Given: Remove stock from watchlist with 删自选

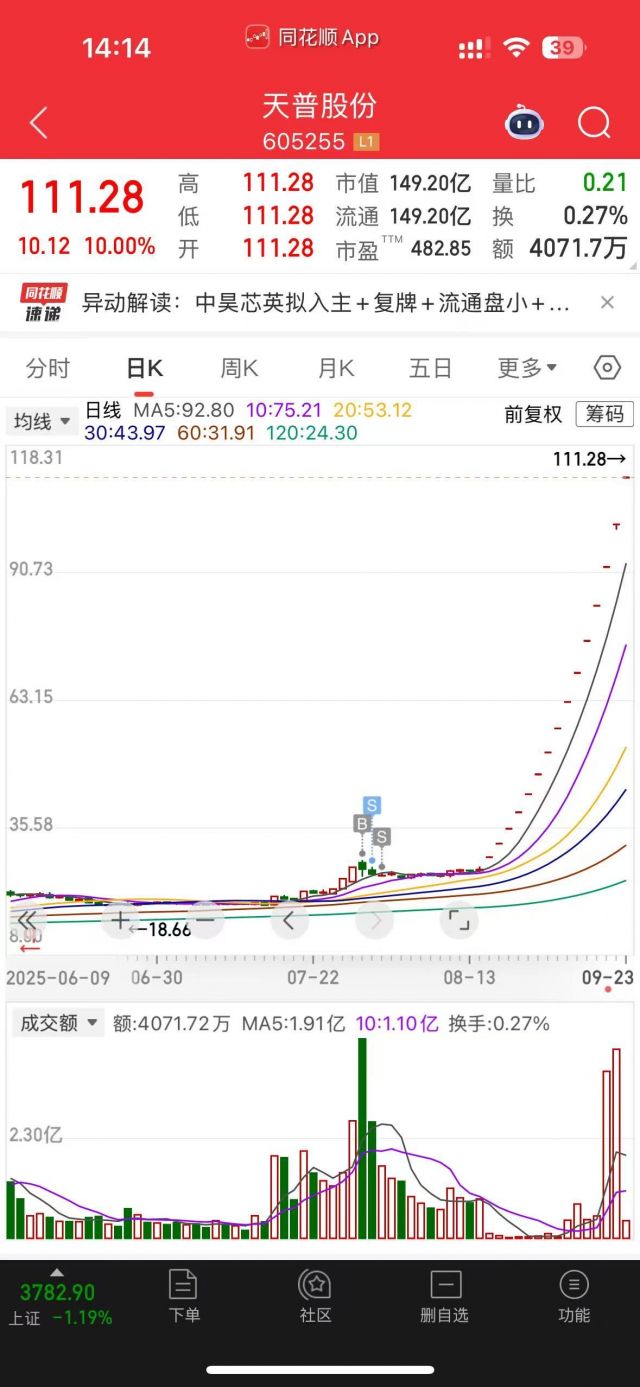Looking at the screenshot, I should click(444, 1296).
